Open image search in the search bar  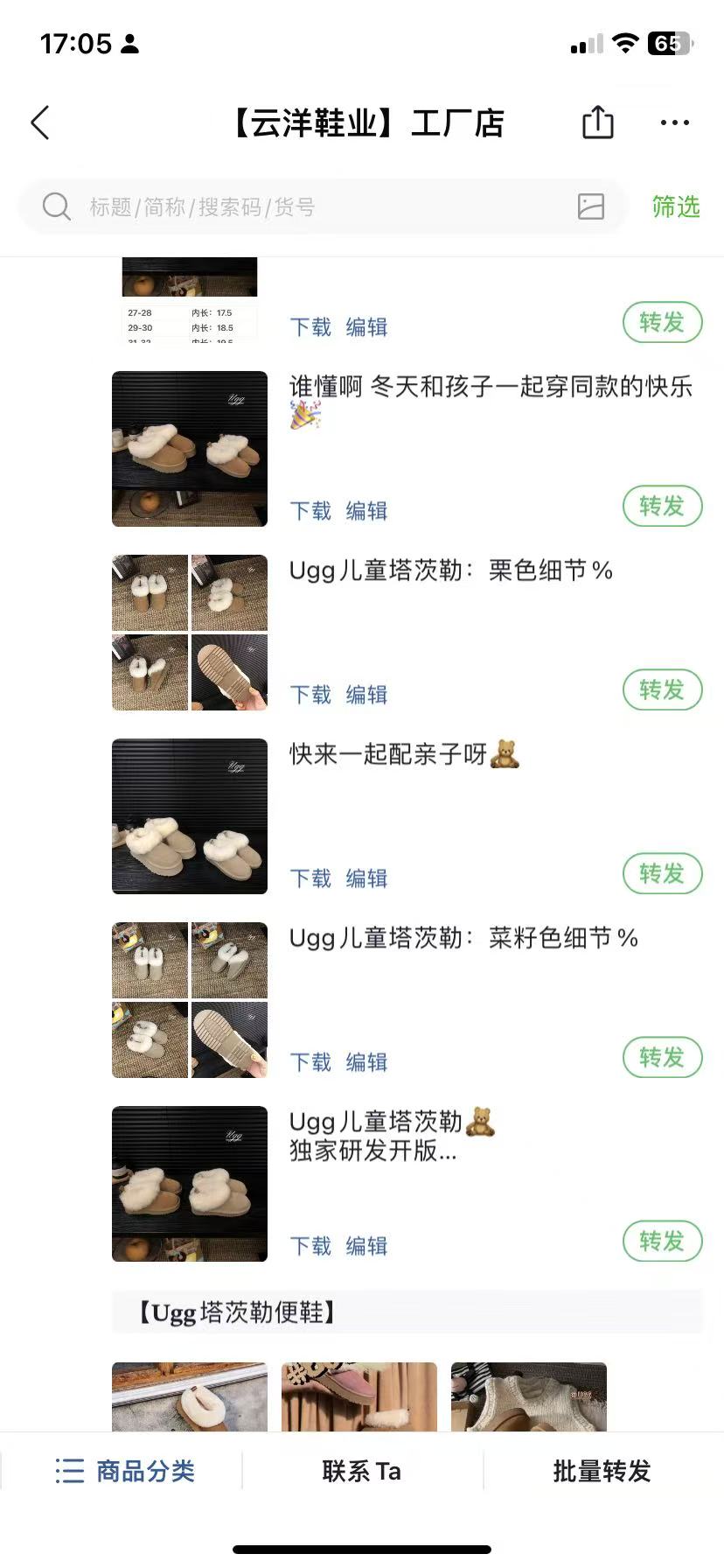591,206
